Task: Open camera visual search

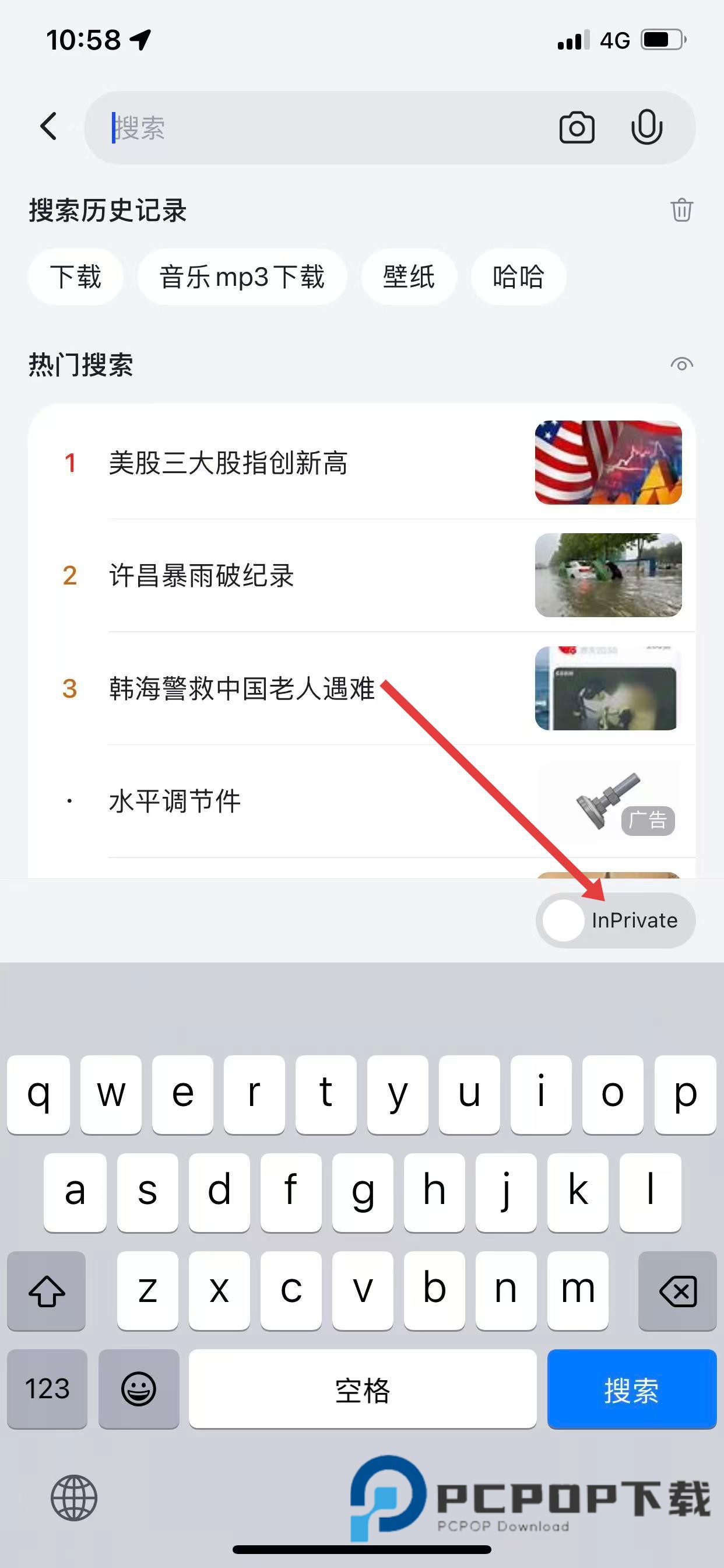Action: (576, 128)
